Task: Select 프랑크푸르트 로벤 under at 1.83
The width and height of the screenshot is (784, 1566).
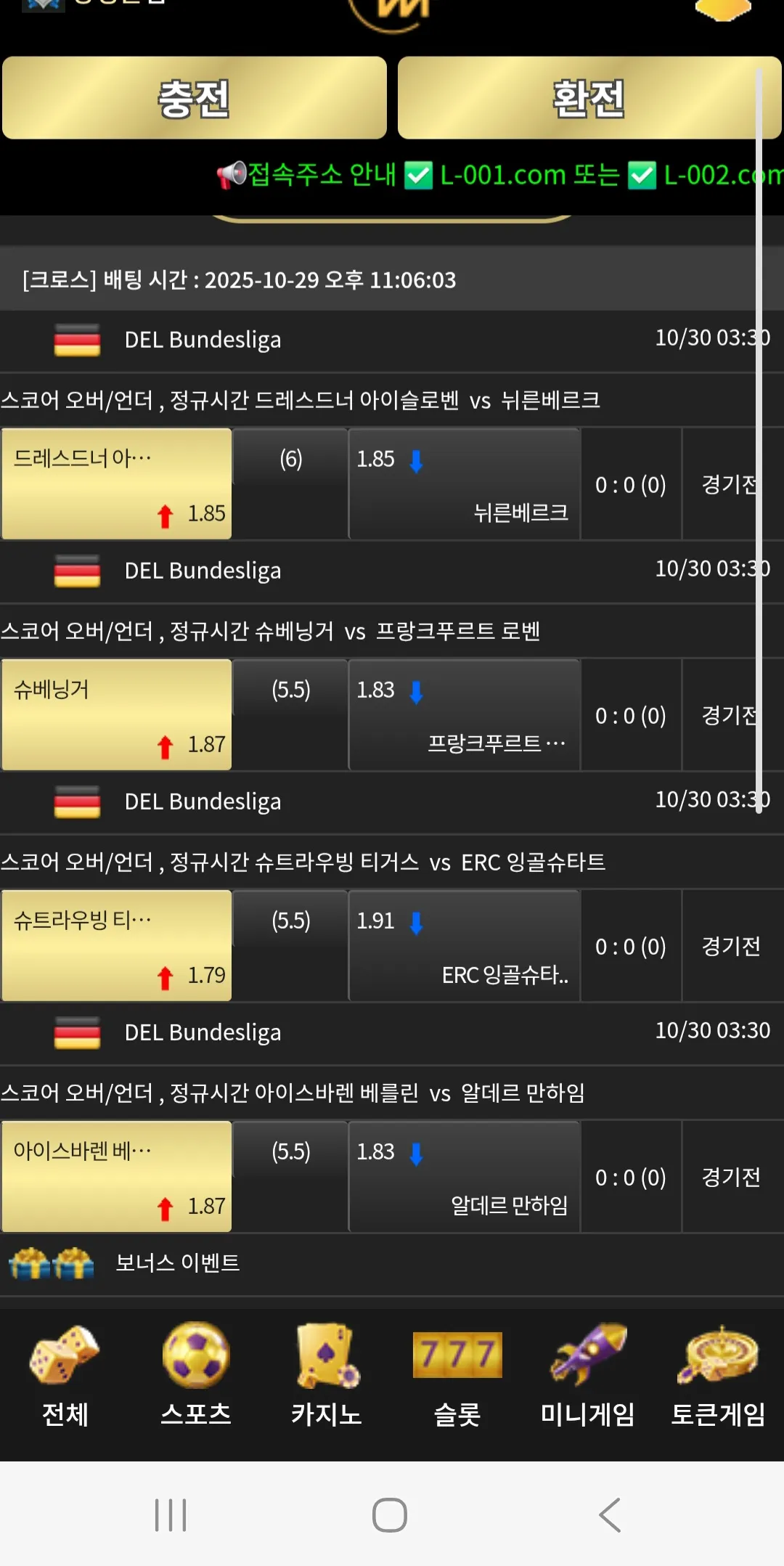Action: pos(465,714)
